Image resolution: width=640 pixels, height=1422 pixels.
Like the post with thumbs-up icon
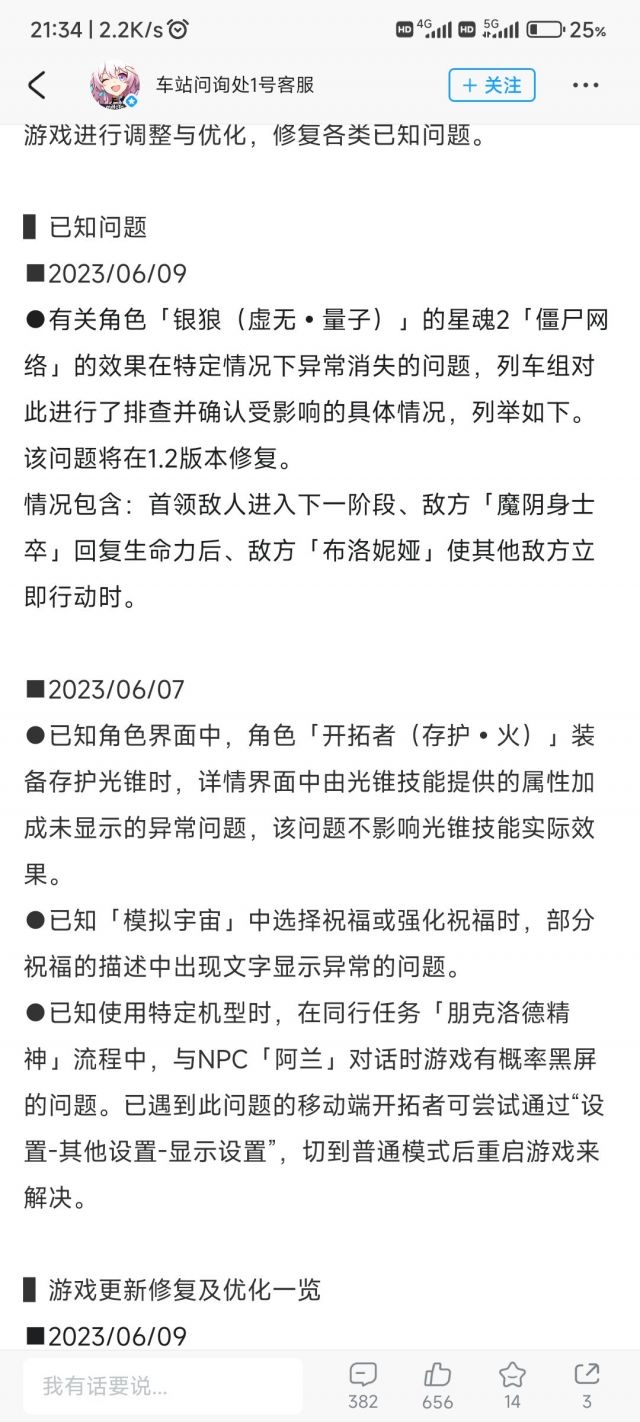click(x=438, y=1385)
